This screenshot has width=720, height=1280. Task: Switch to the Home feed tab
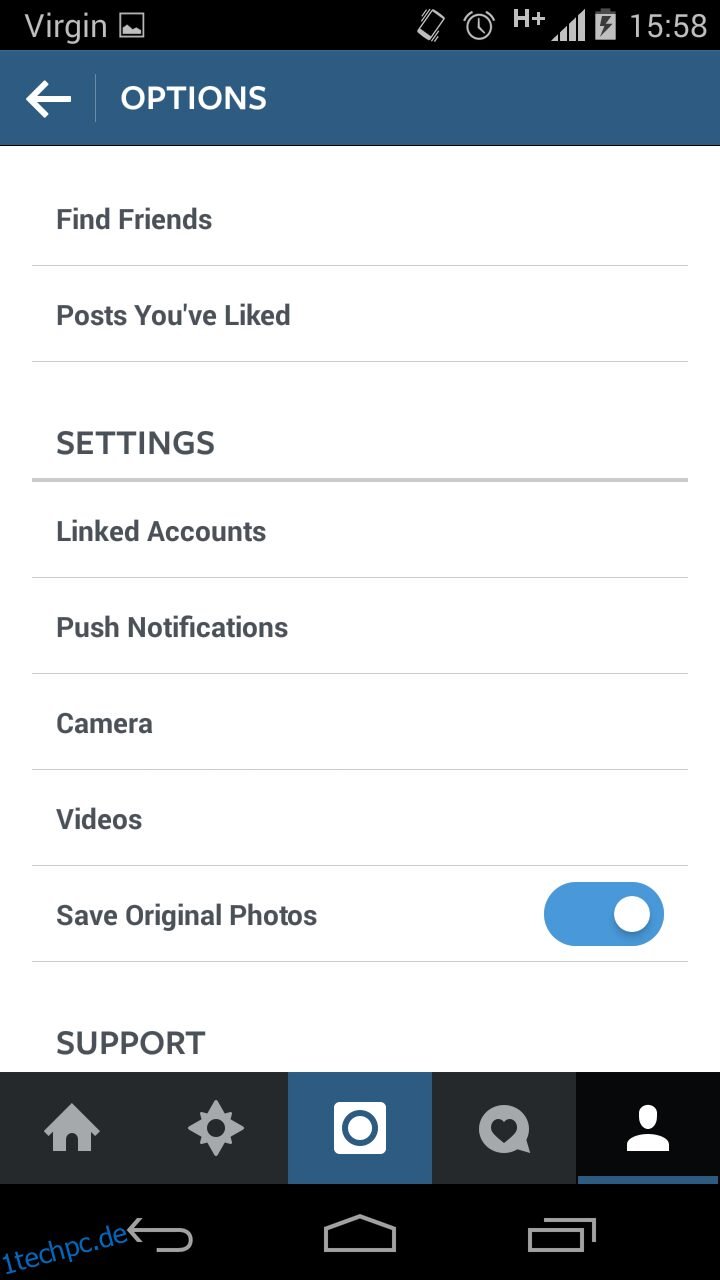click(x=72, y=1129)
